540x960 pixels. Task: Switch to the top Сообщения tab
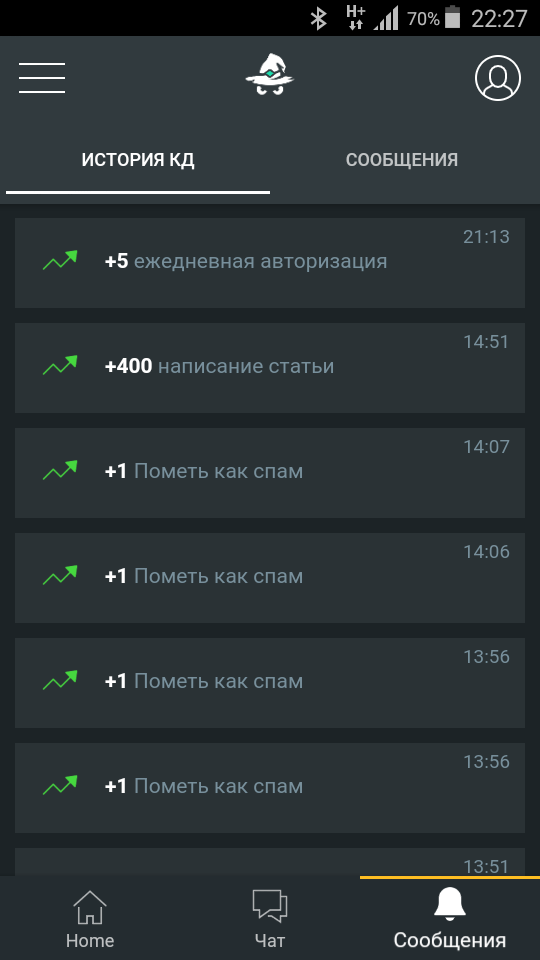[402, 160]
